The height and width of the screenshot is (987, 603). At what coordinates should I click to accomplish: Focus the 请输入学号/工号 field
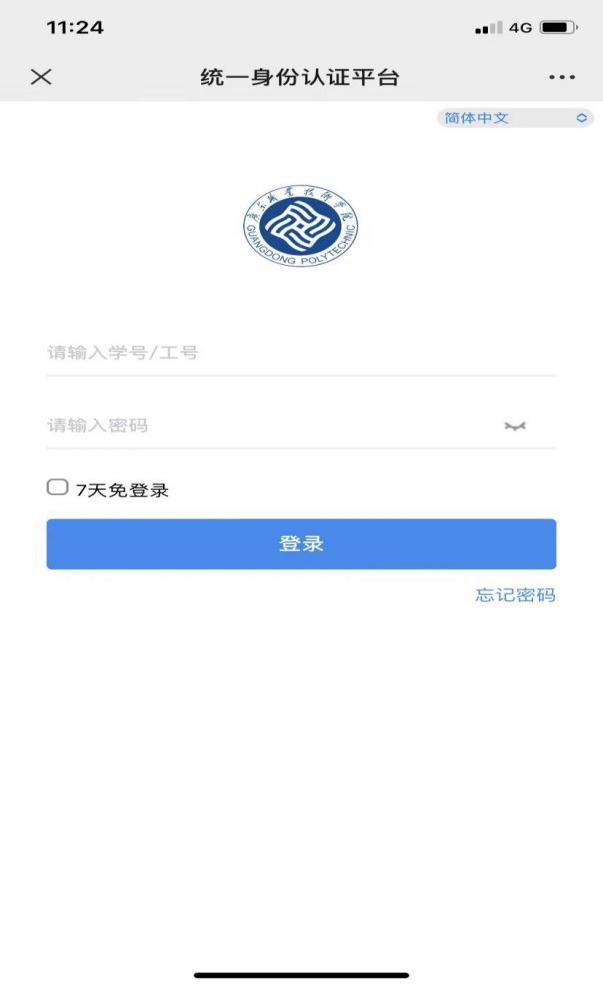(x=300, y=353)
